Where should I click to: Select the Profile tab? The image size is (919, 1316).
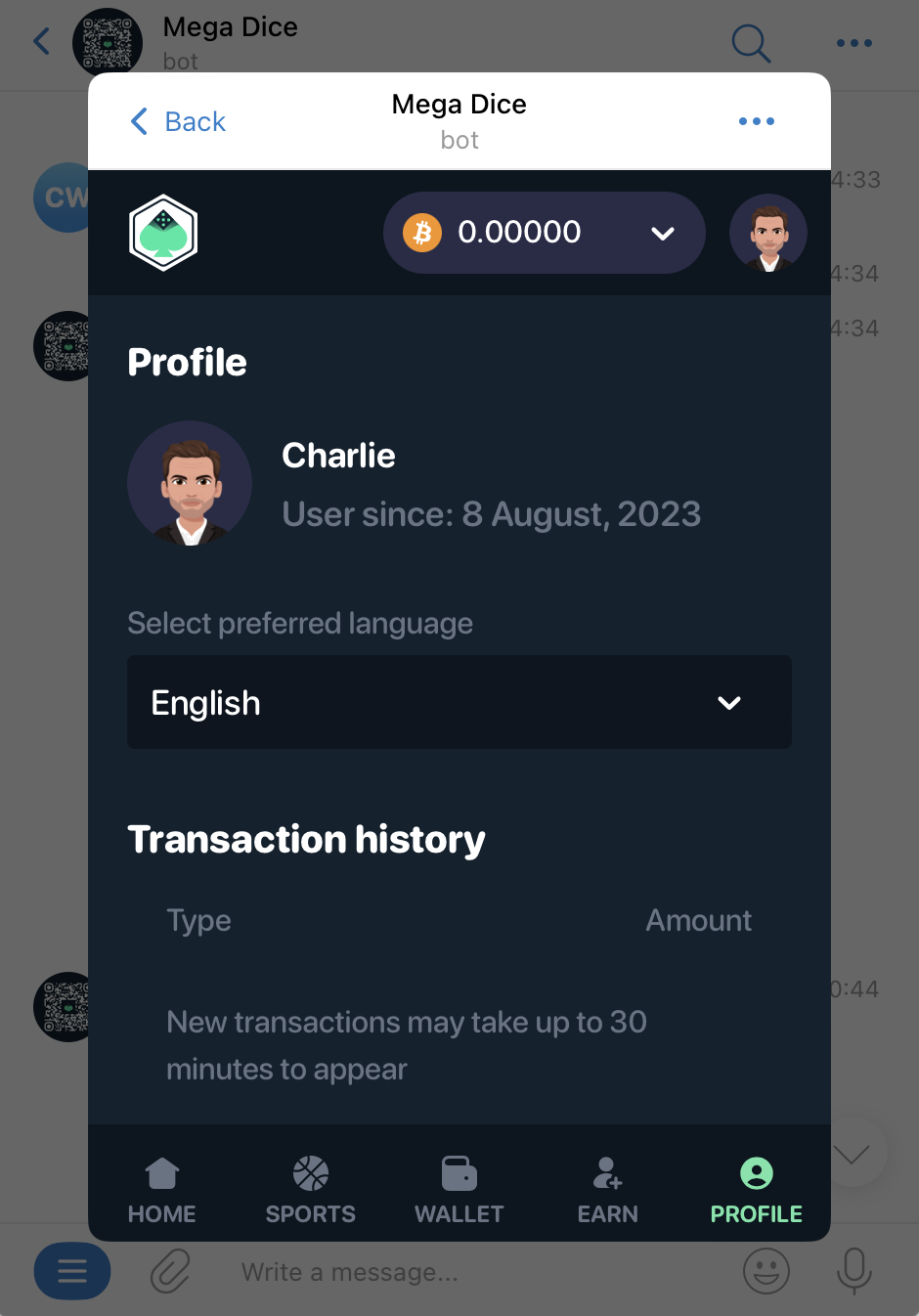tap(756, 1189)
